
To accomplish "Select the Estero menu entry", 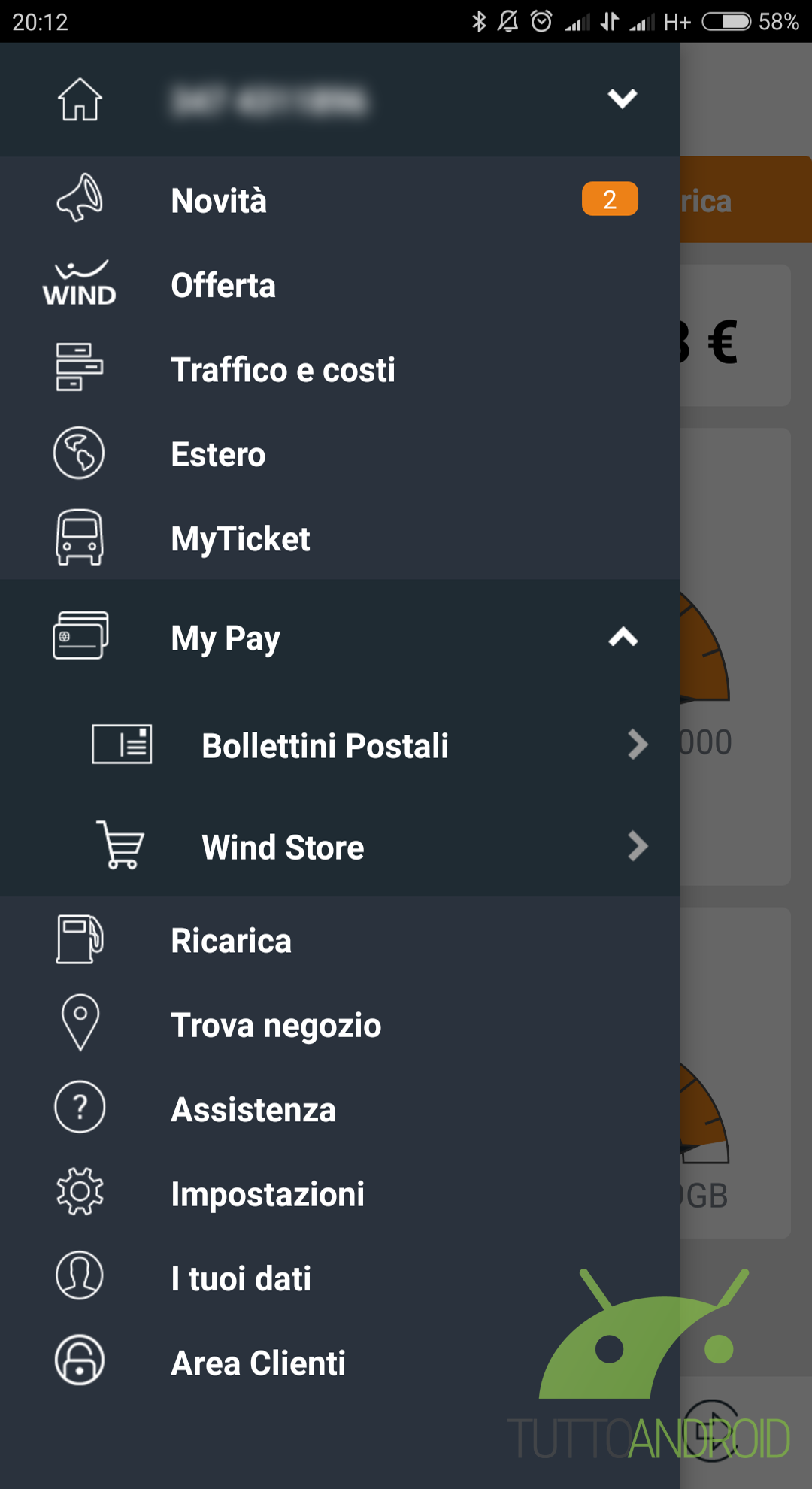I will point(340,454).
